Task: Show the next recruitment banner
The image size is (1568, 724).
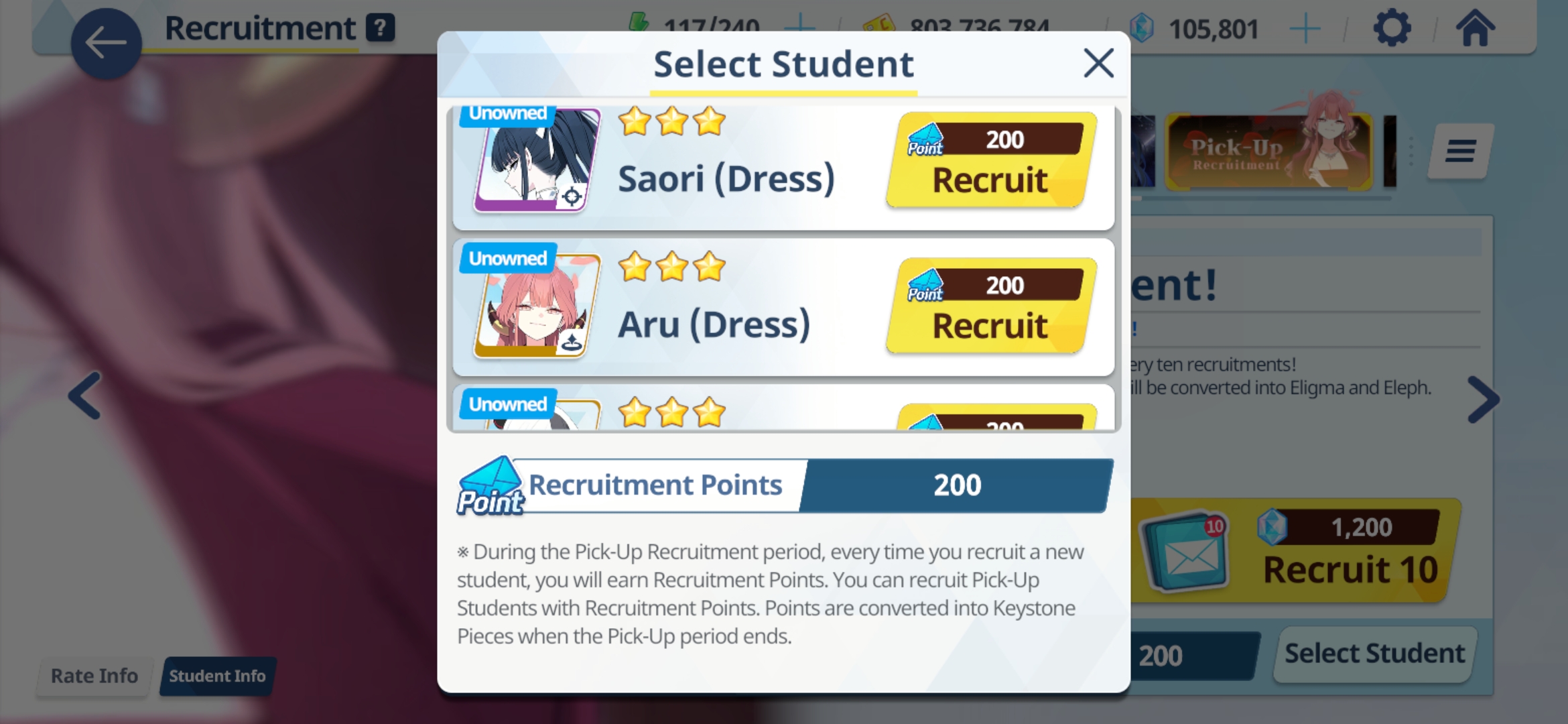Action: [1483, 400]
